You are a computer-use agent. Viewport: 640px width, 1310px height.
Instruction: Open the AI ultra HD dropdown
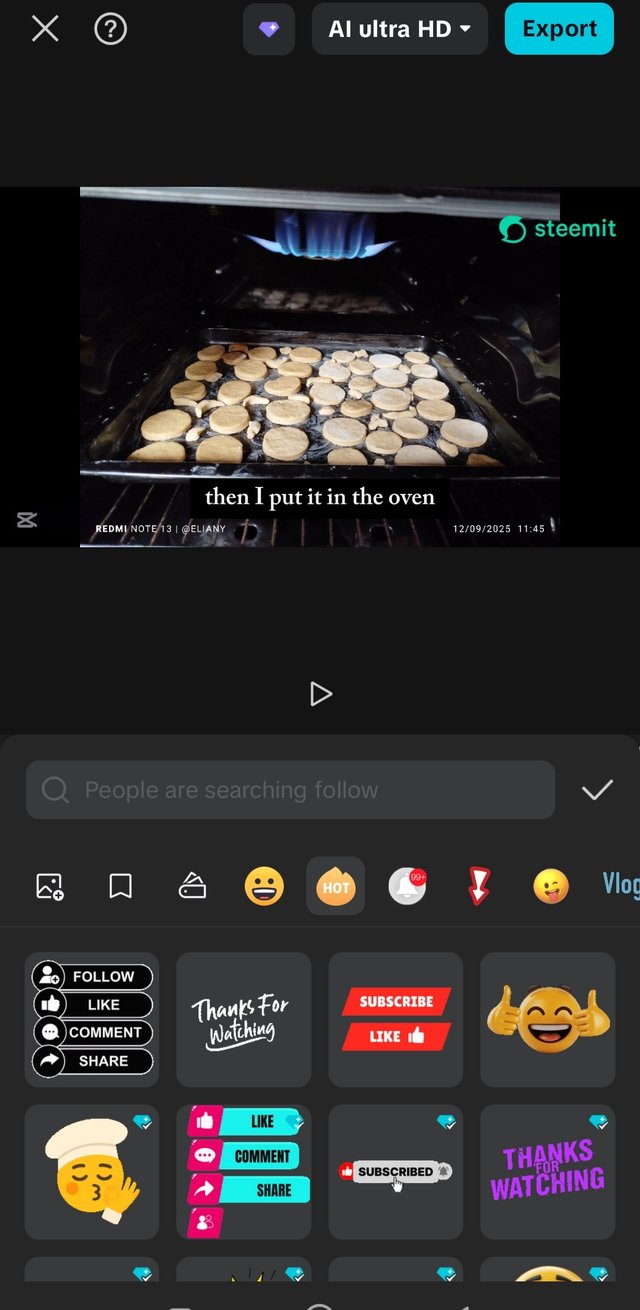point(399,29)
